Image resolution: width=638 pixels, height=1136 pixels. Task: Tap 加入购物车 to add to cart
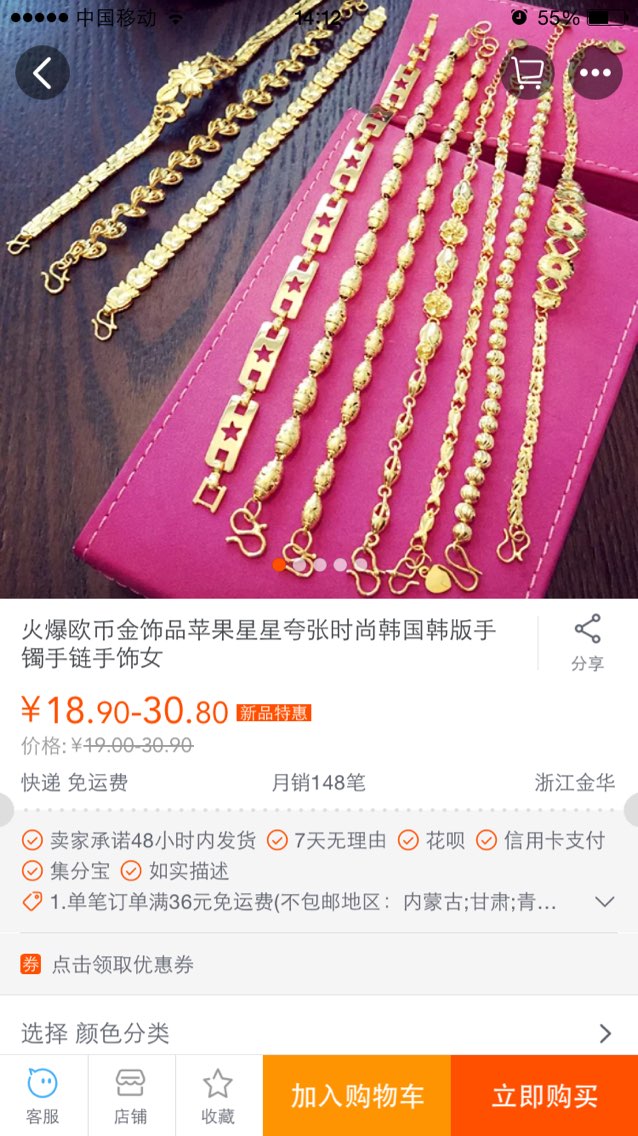point(357,1095)
